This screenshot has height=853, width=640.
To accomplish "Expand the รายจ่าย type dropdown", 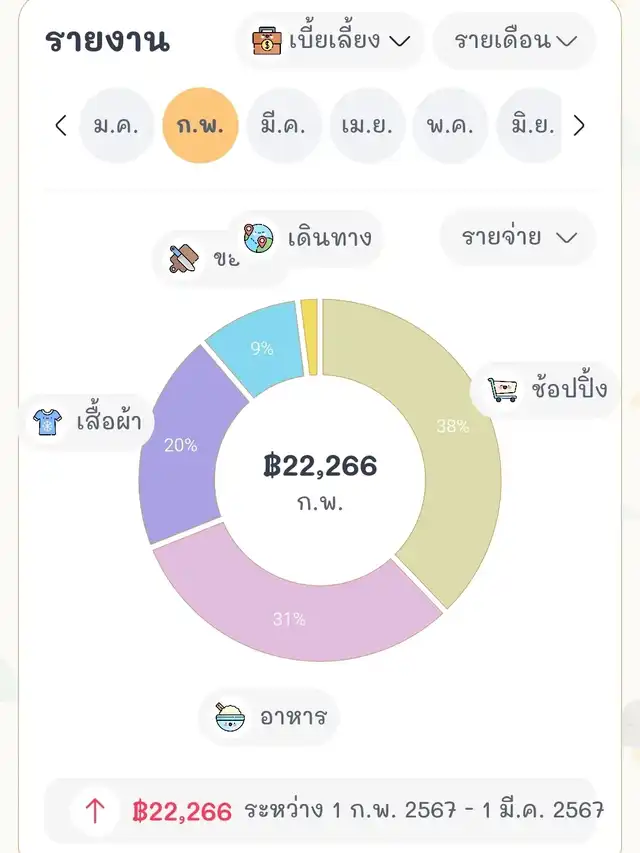I will pos(518,237).
